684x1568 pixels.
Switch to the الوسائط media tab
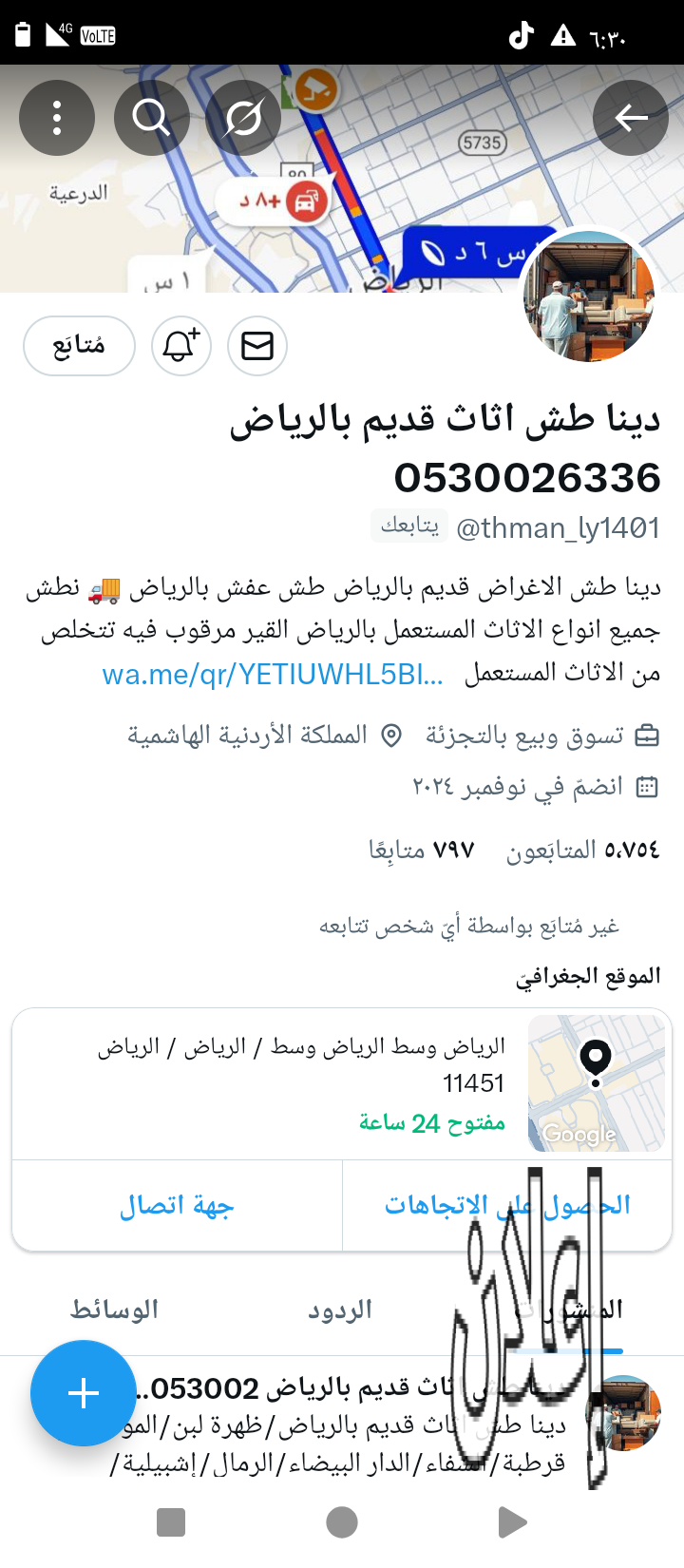coord(114,1310)
